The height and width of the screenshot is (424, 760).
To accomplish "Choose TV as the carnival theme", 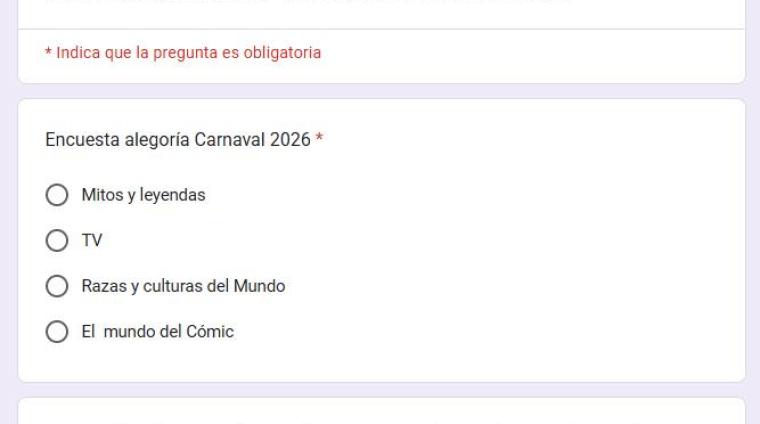I will 57,241.
